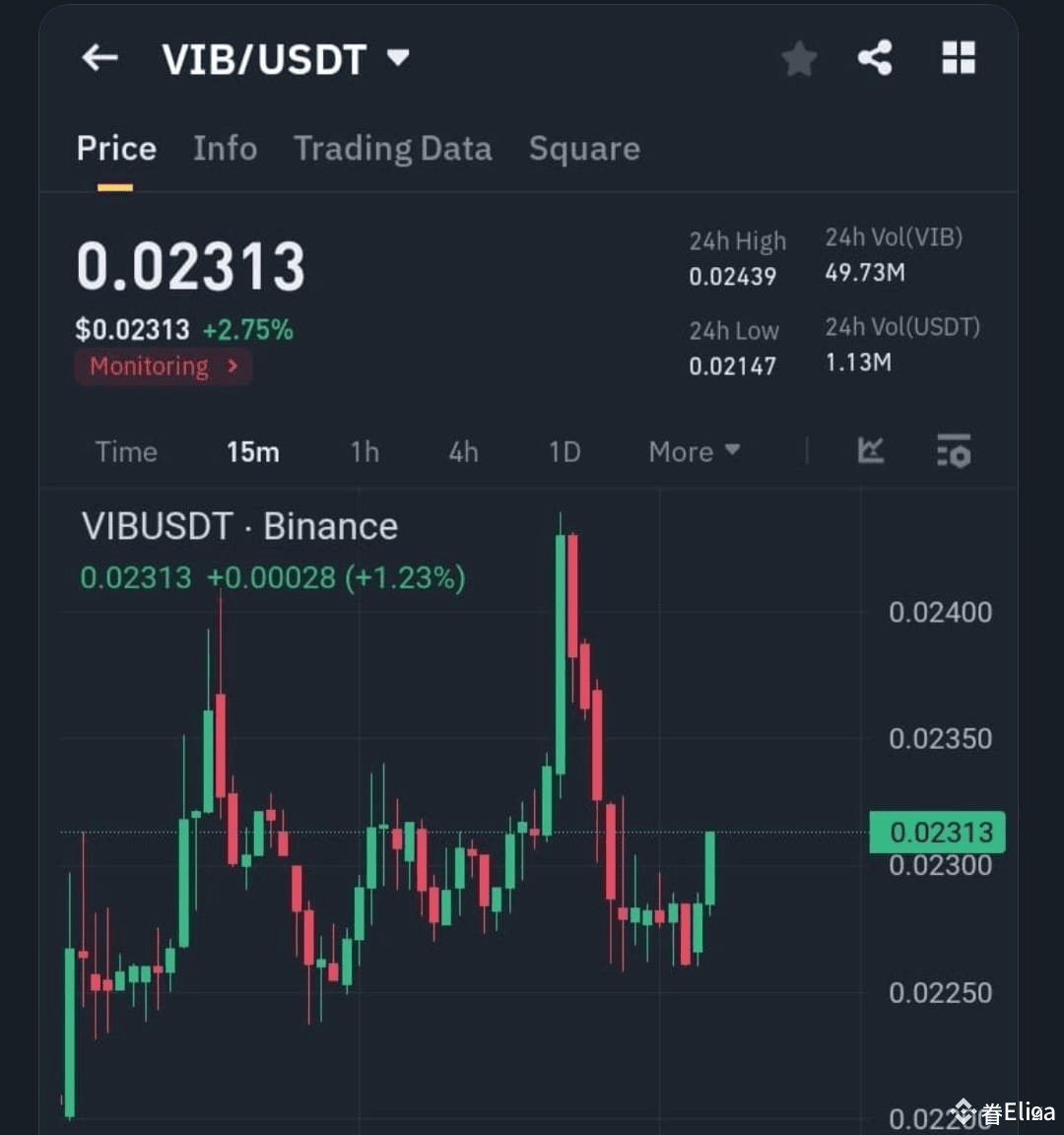
Task: Switch chart to 1D interval
Action: coord(565,451)
